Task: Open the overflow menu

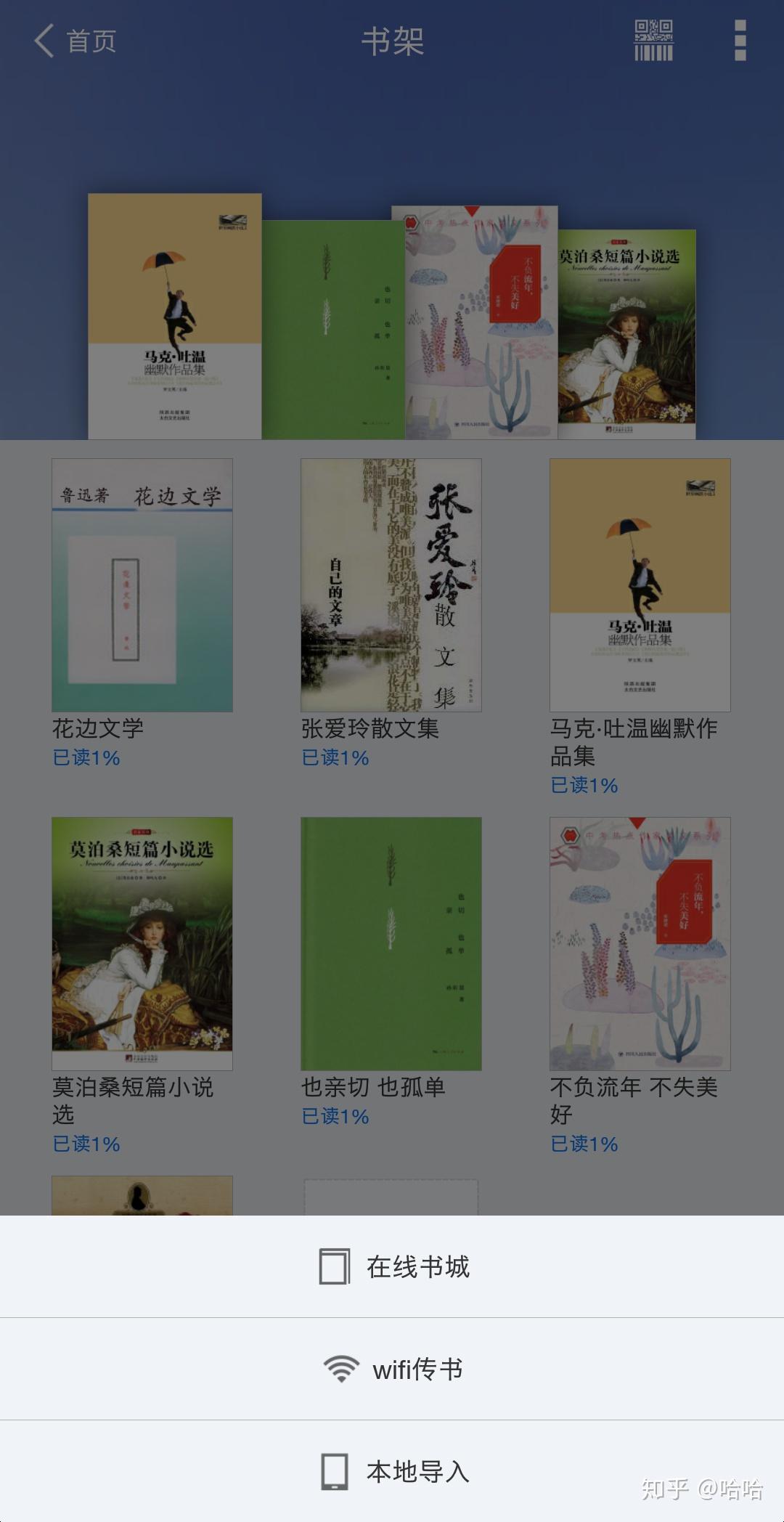Action: (x=740, y=41)
